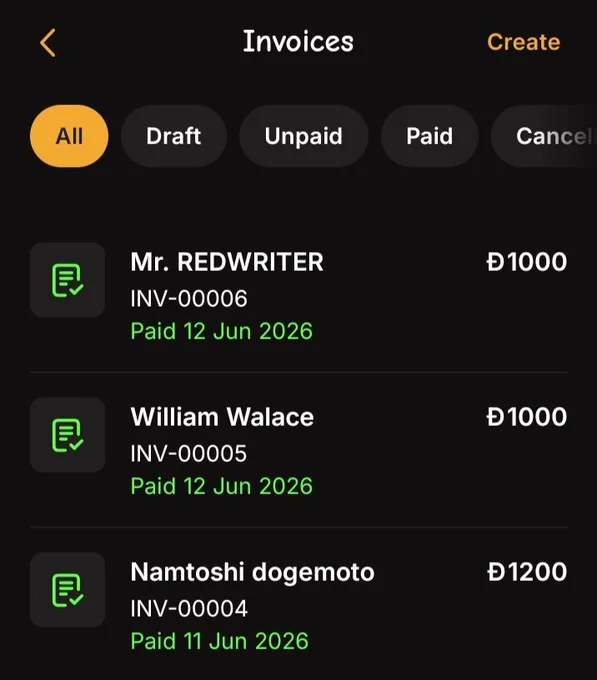The height and width of the screenshot is (680, 597).
Task: Select the All filter chip
Action: (69, 136)
